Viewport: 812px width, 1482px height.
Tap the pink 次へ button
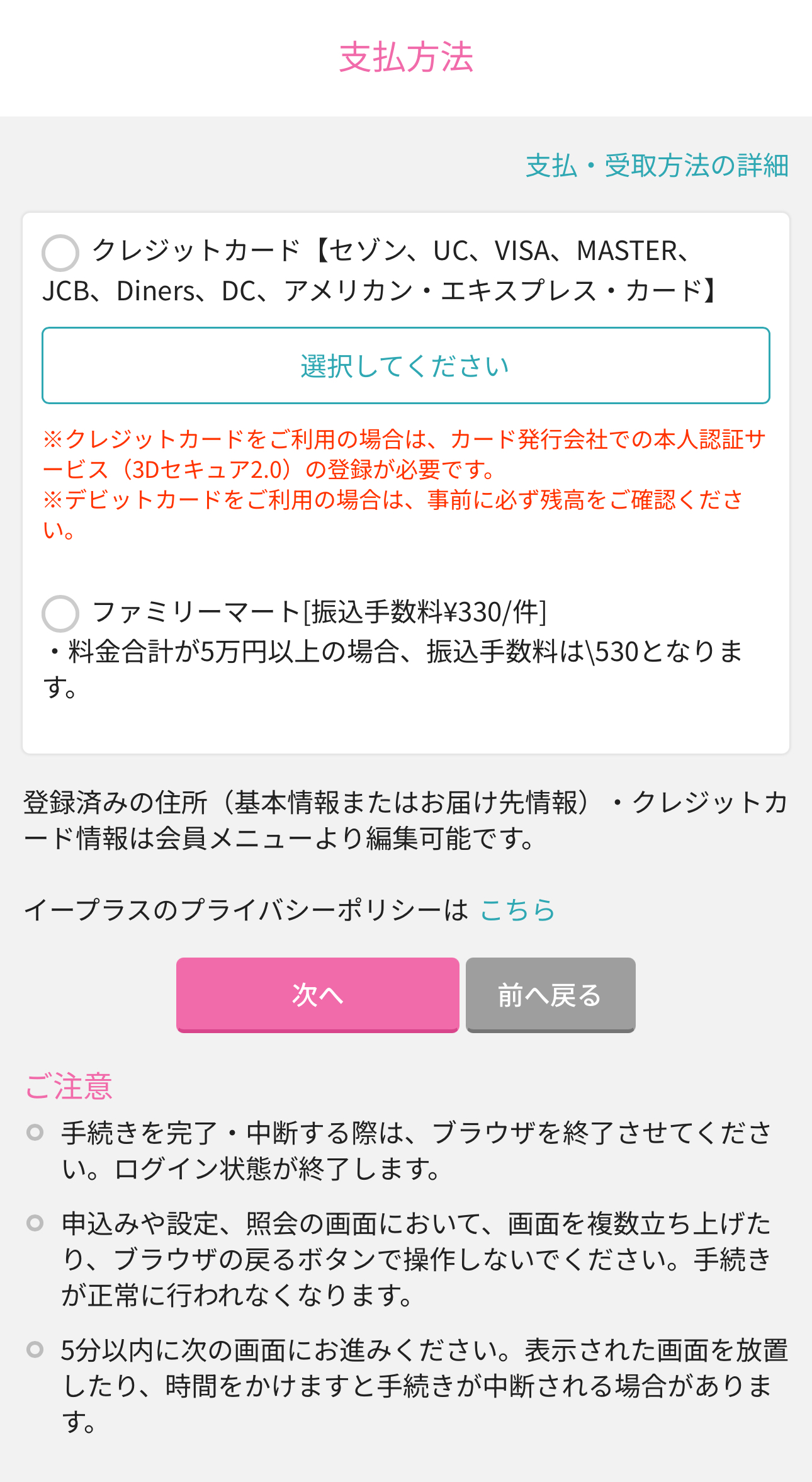317,995
